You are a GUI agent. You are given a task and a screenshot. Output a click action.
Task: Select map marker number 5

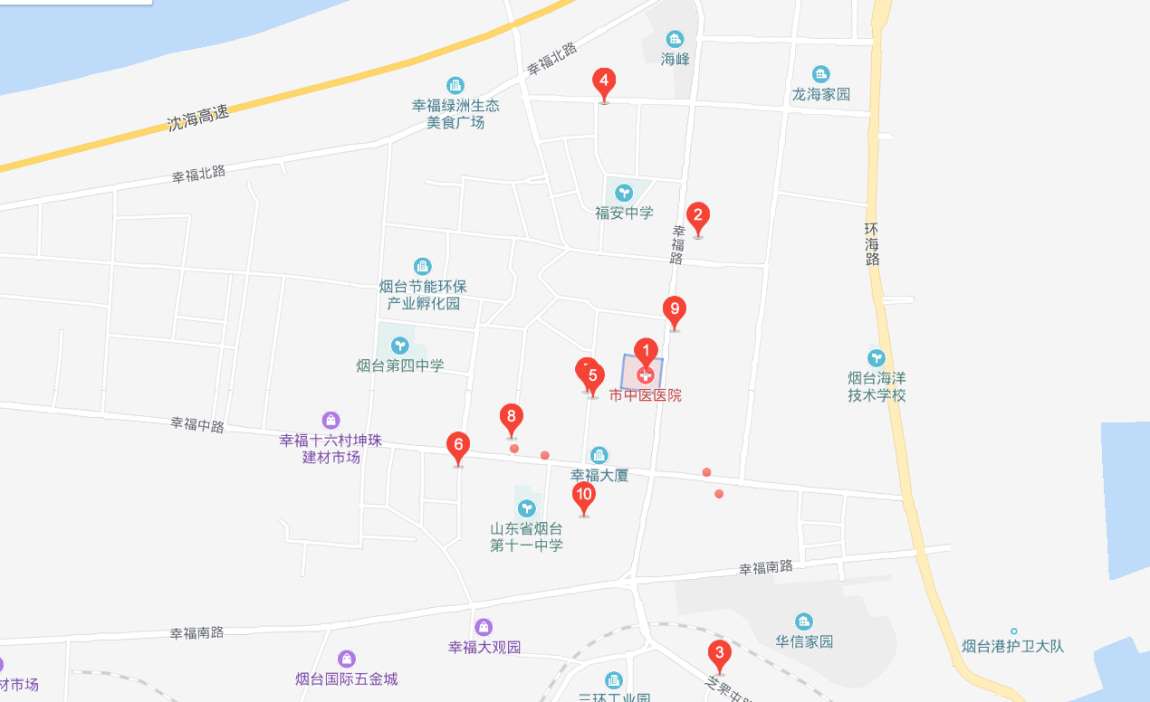(x=593, y=377)
